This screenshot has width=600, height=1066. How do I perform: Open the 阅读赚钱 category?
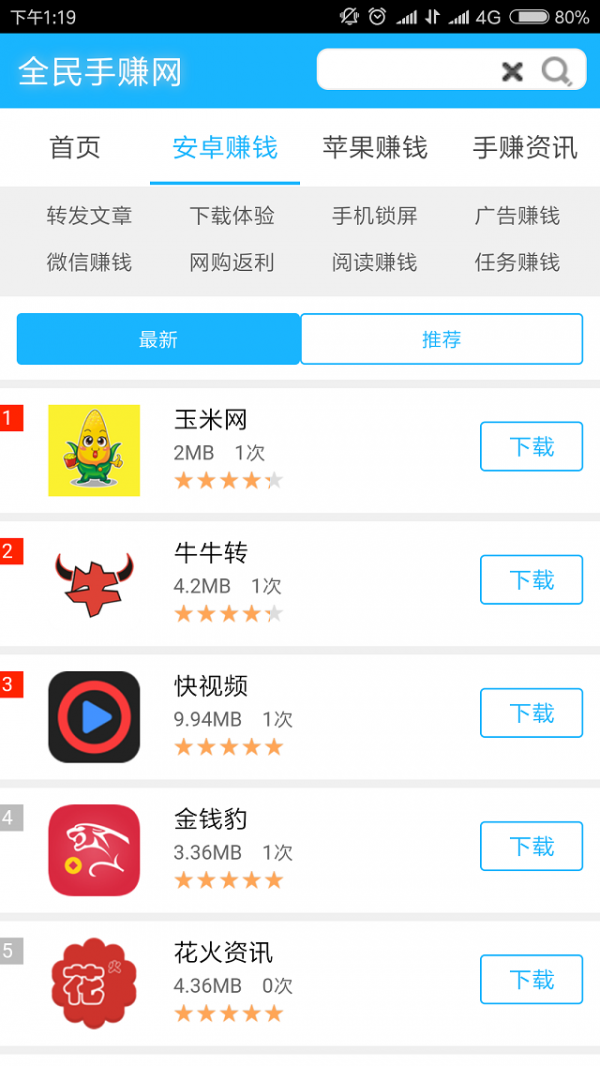tap(375, 263)
